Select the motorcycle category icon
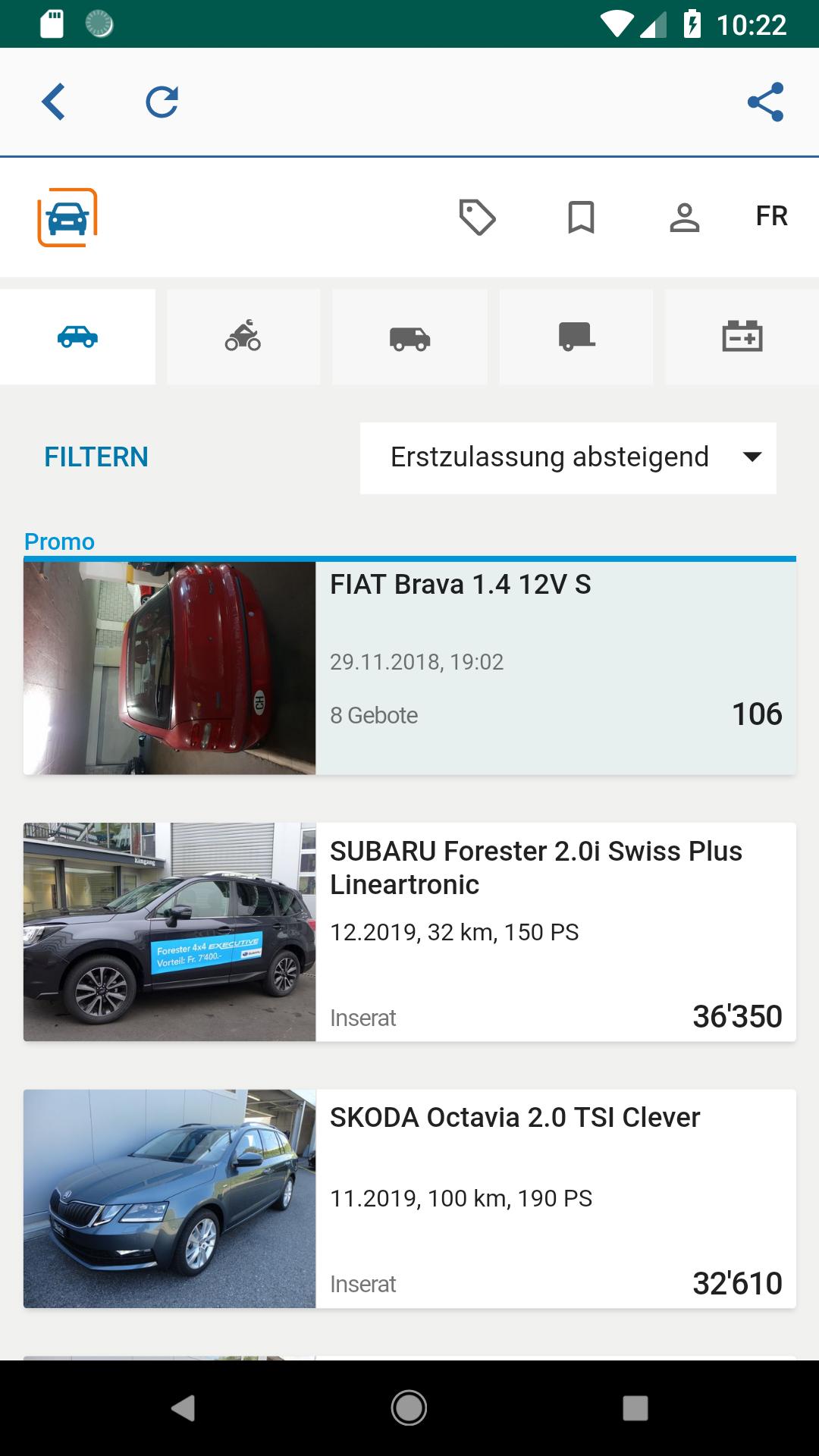819x1456 pixels. click(243, 336)
